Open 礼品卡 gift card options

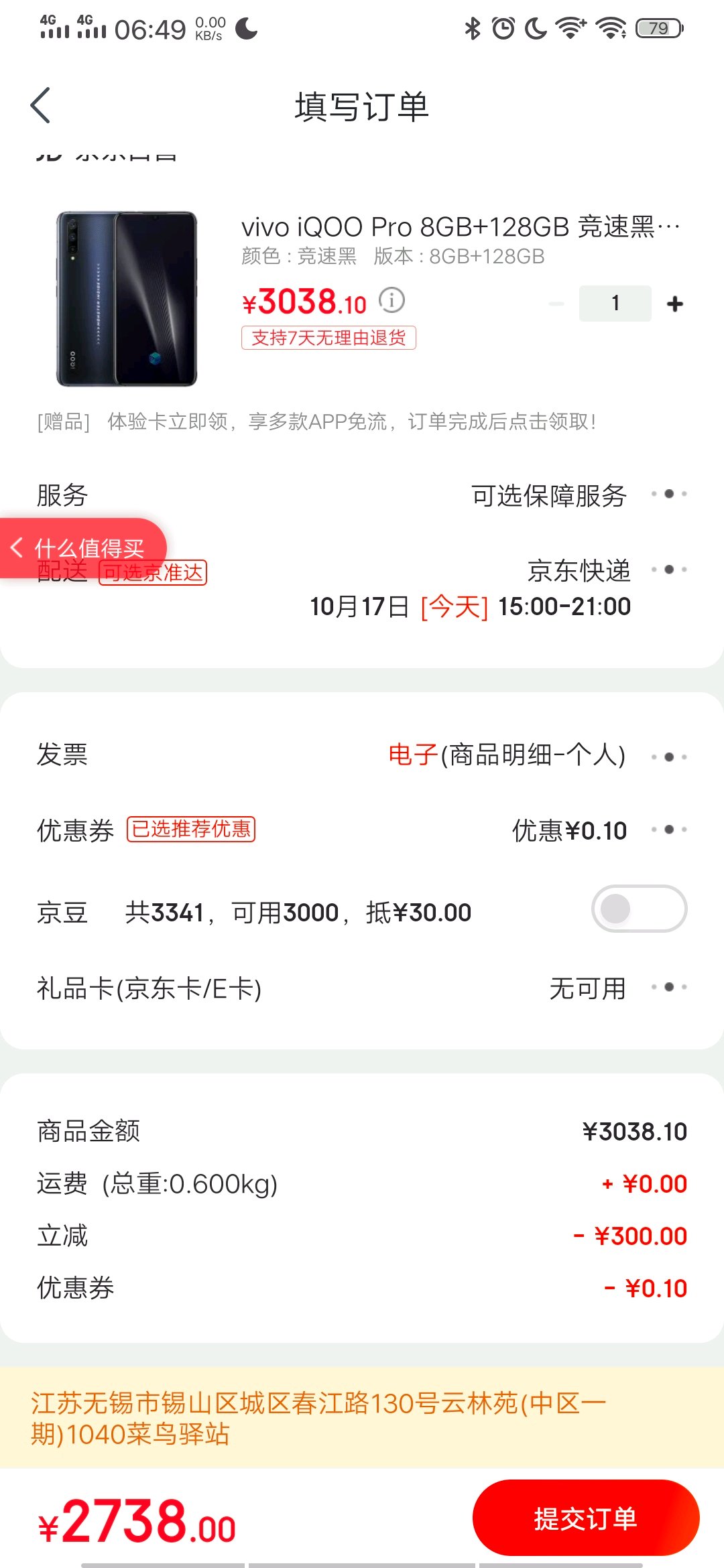668,988
